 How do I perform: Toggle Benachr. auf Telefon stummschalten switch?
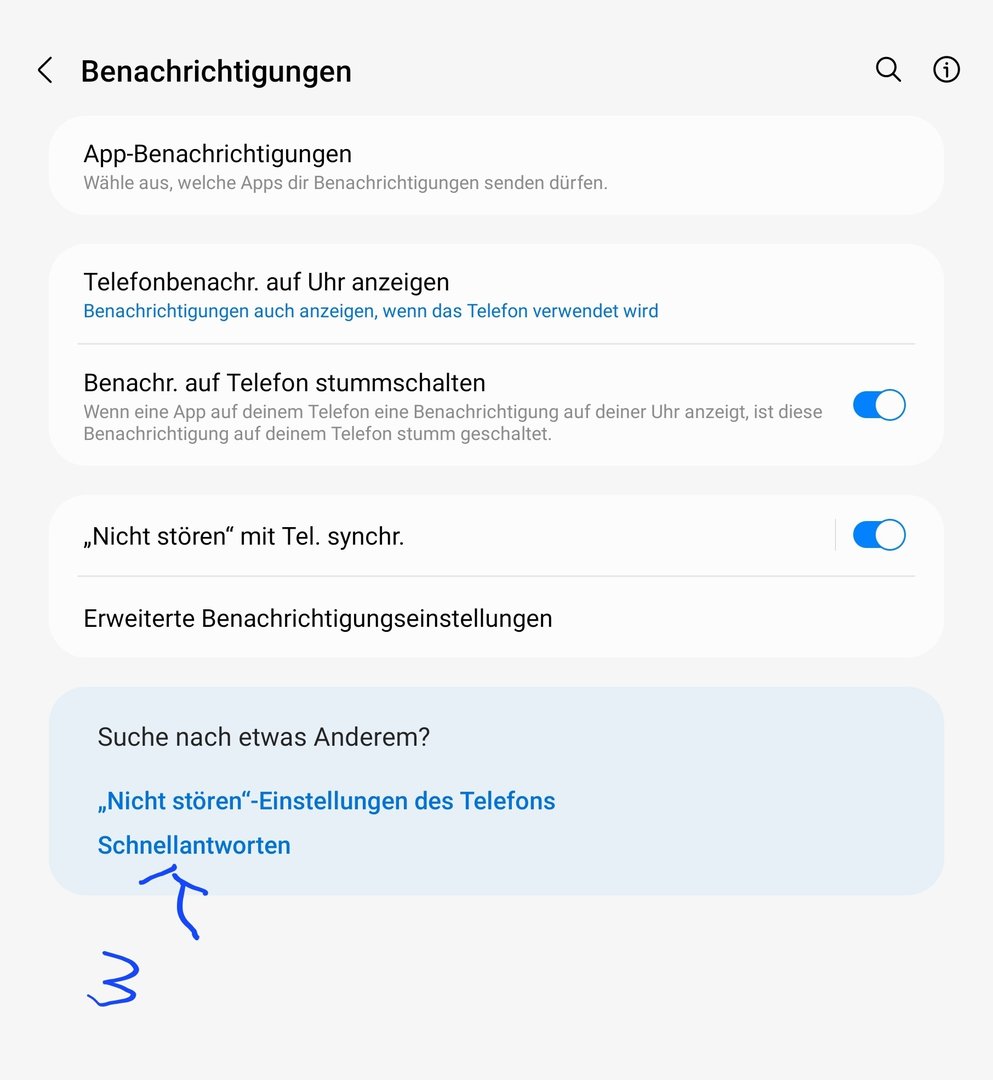click(878, 405)
